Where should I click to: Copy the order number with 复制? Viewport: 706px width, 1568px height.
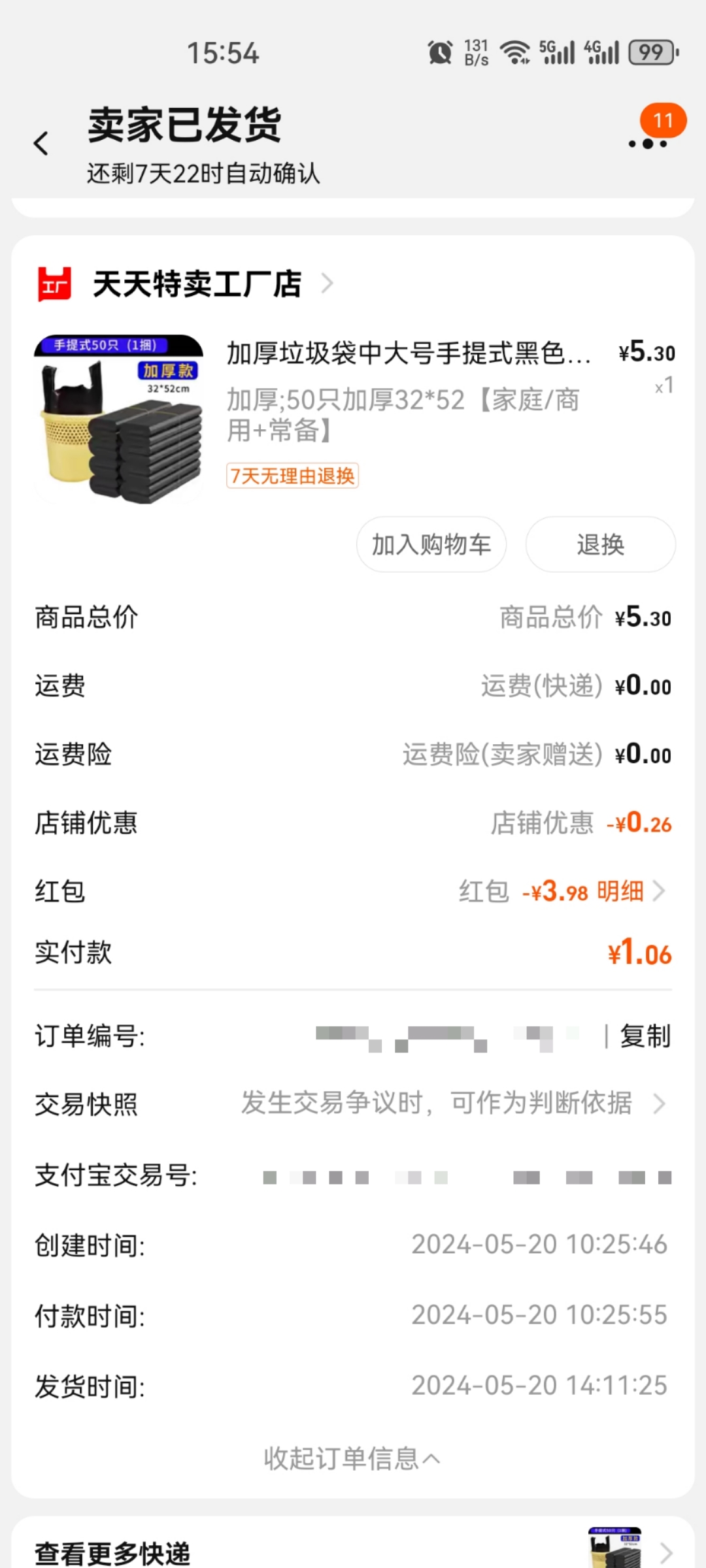tap(645, 1036)
